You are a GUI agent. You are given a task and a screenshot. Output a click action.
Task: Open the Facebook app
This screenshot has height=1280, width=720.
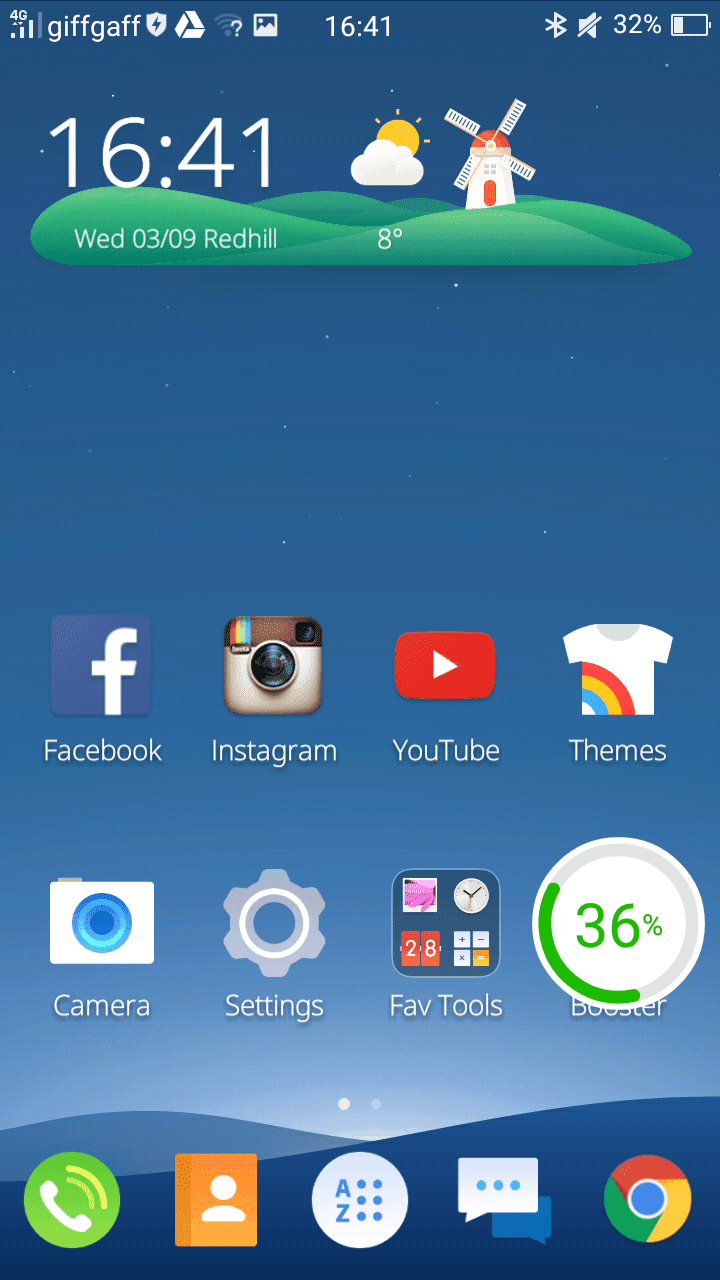pyautogui.click(x=101, y=666)
